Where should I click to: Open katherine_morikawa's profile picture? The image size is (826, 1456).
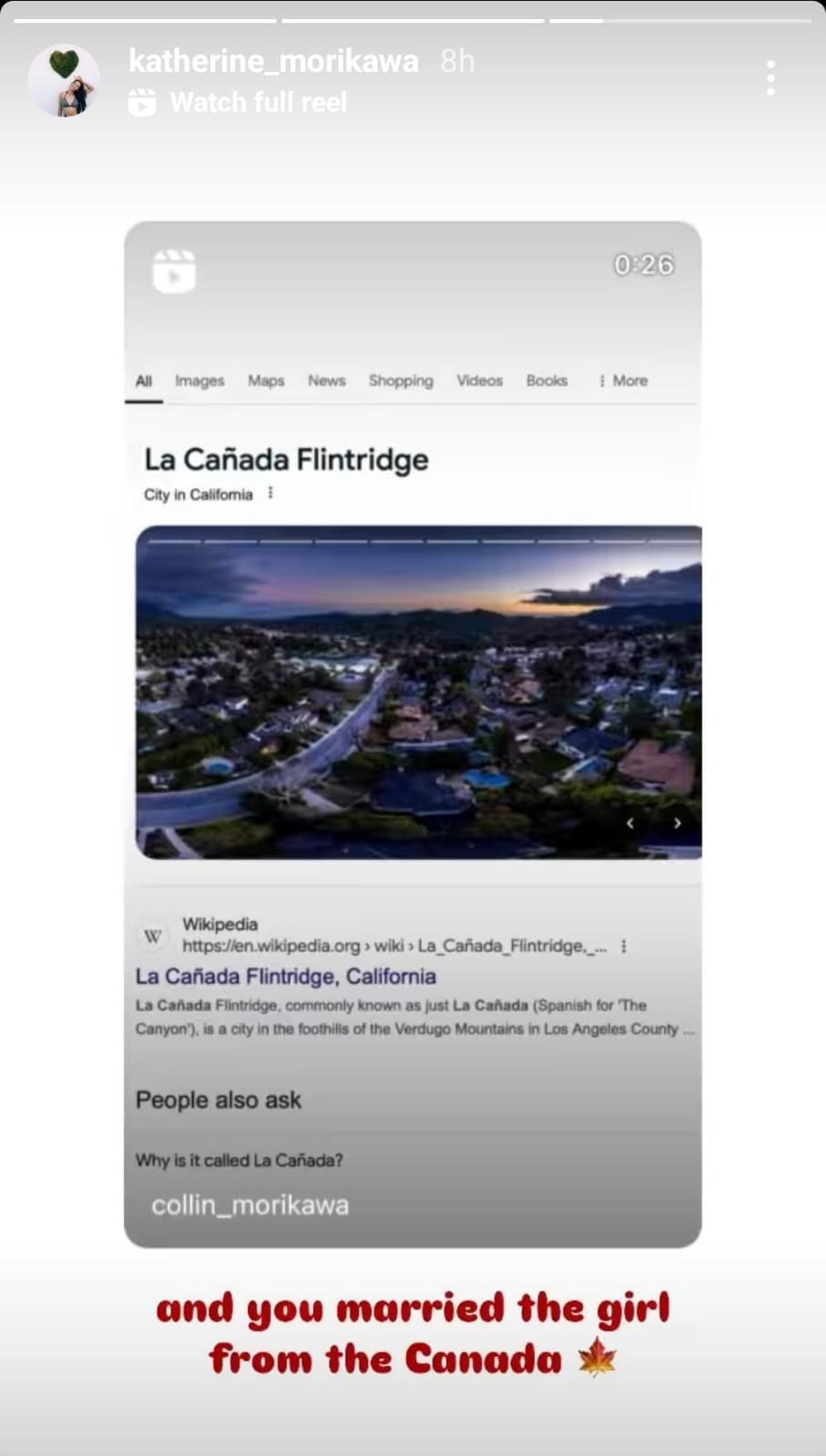64,80
